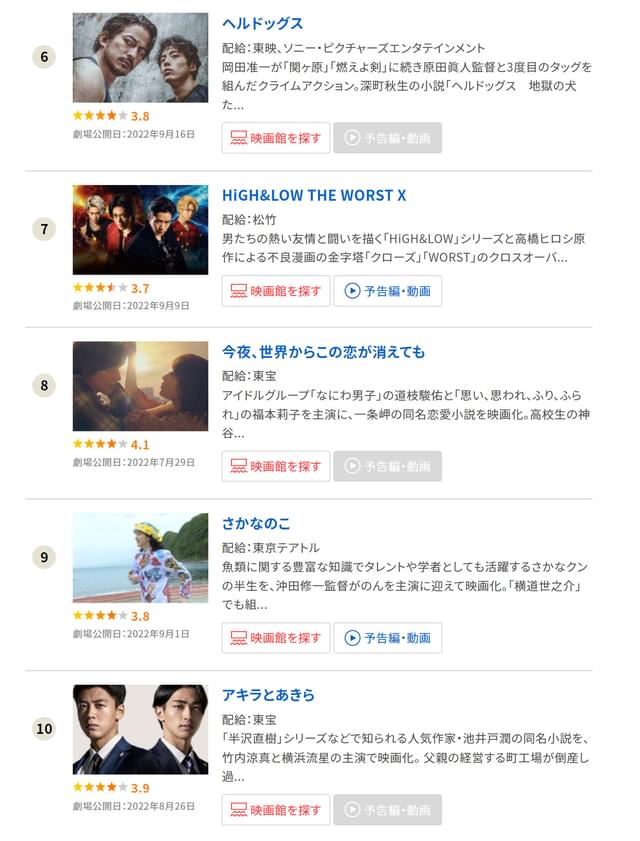Open the HiGH&LOW THE WORST X title link
640x841 pixels.
coord(314,195)
